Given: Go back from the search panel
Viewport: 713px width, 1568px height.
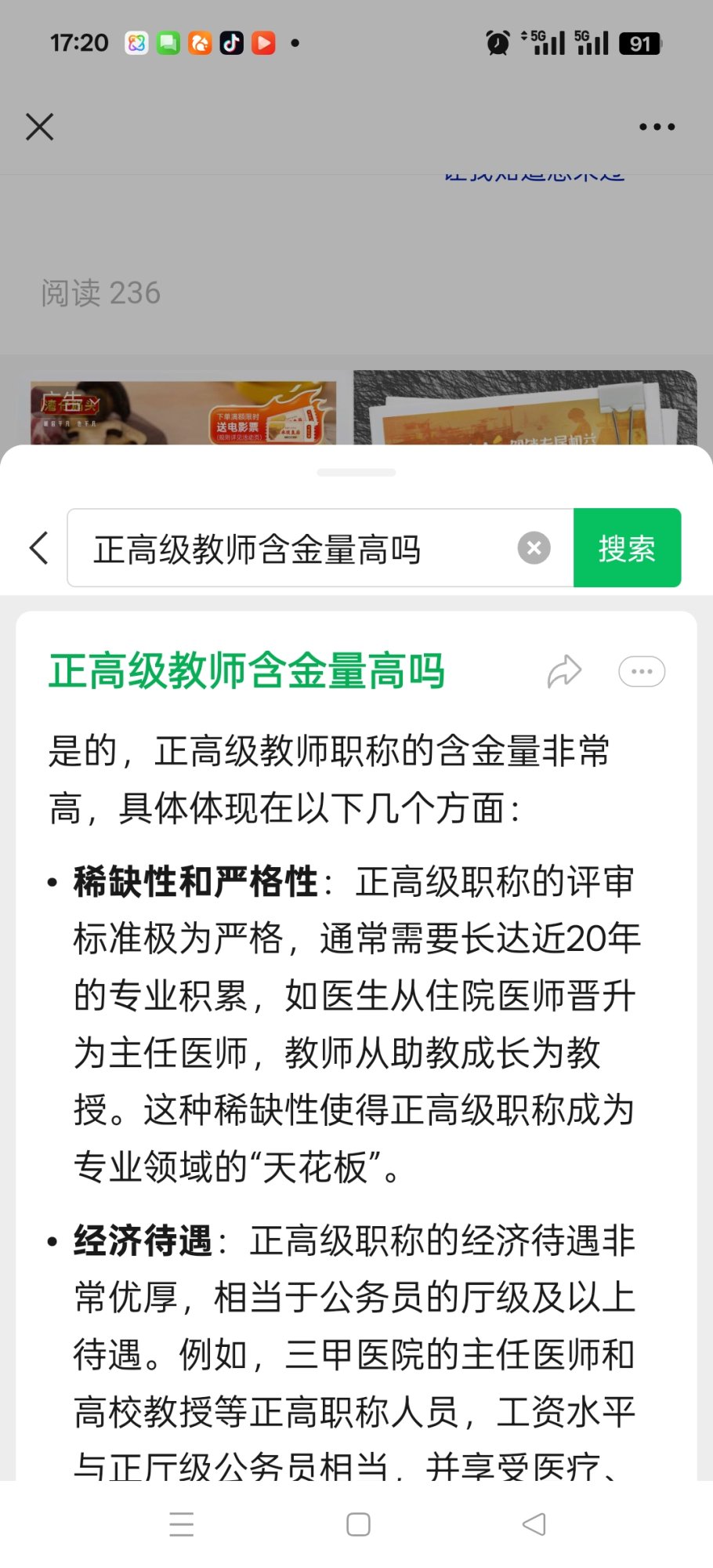Looking at the screenshot, I should pyautogui.click(x=39, y=548).
